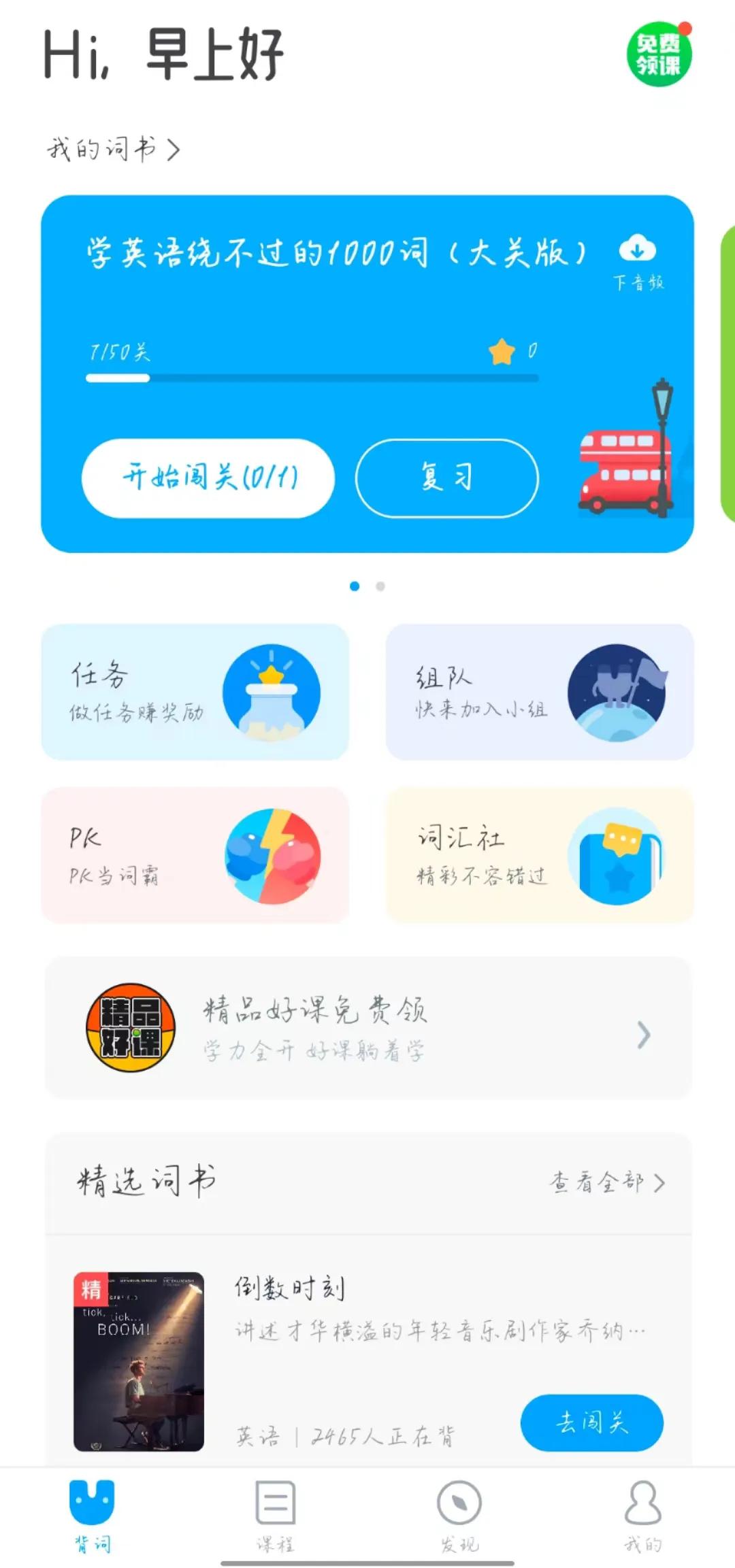Expand the 精品好课免费领 banner arrow
The width and height of the screenshot is (735, 1568).
(643, 1034)
